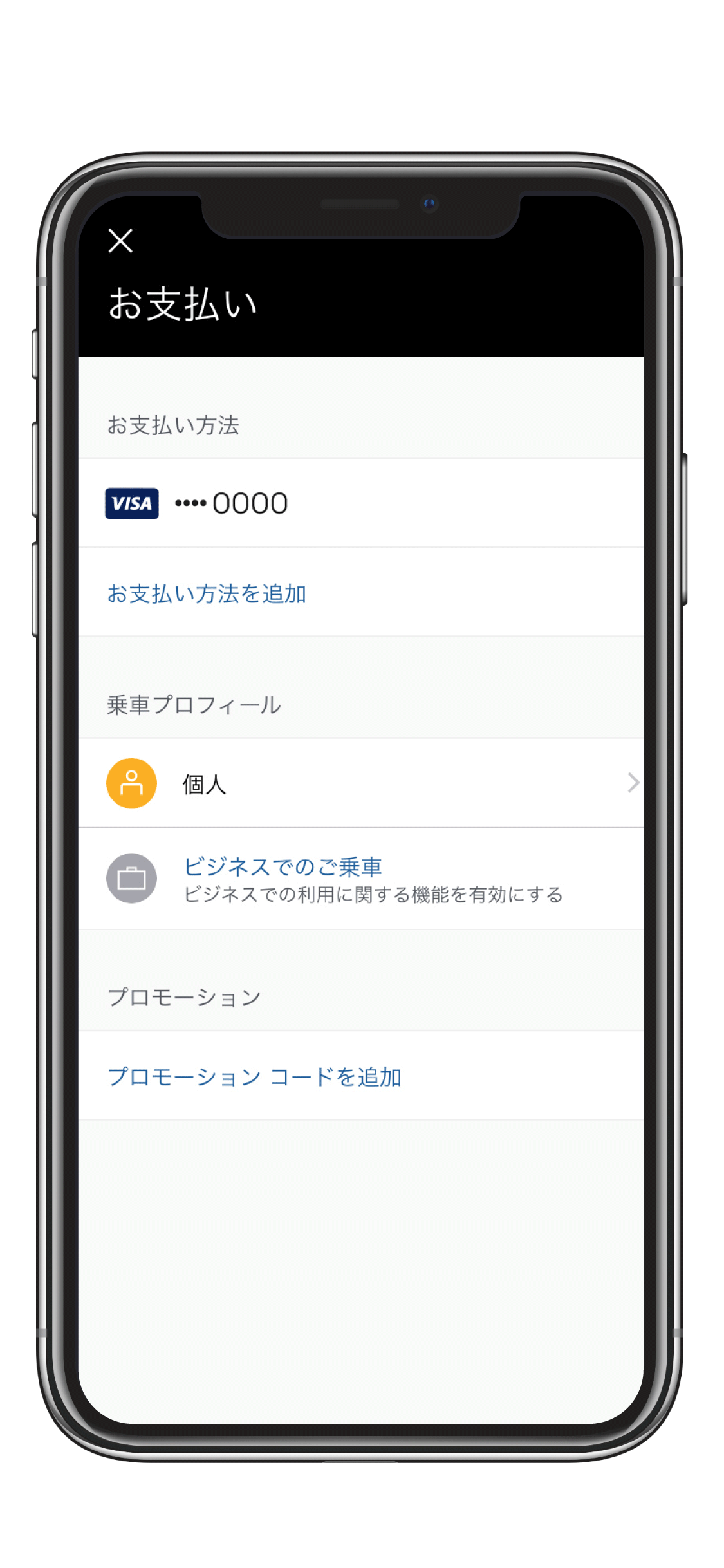
Task: Tap お支払い方法を追加 to add payment method
Action: click(207, 593)
